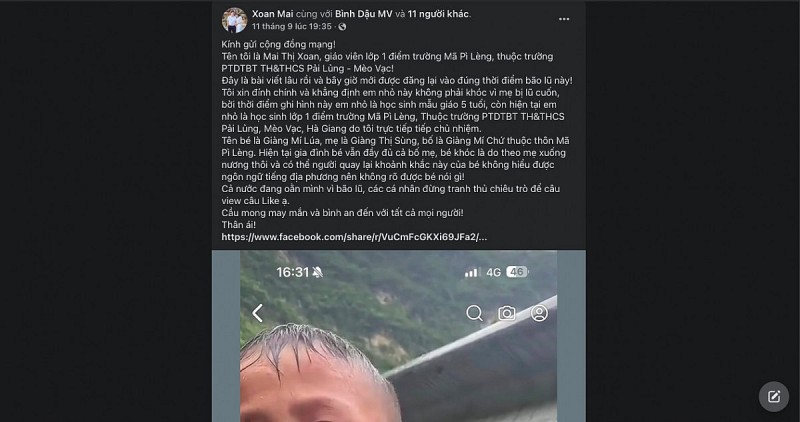Tap the floating compose pencil button

point(773,396)
